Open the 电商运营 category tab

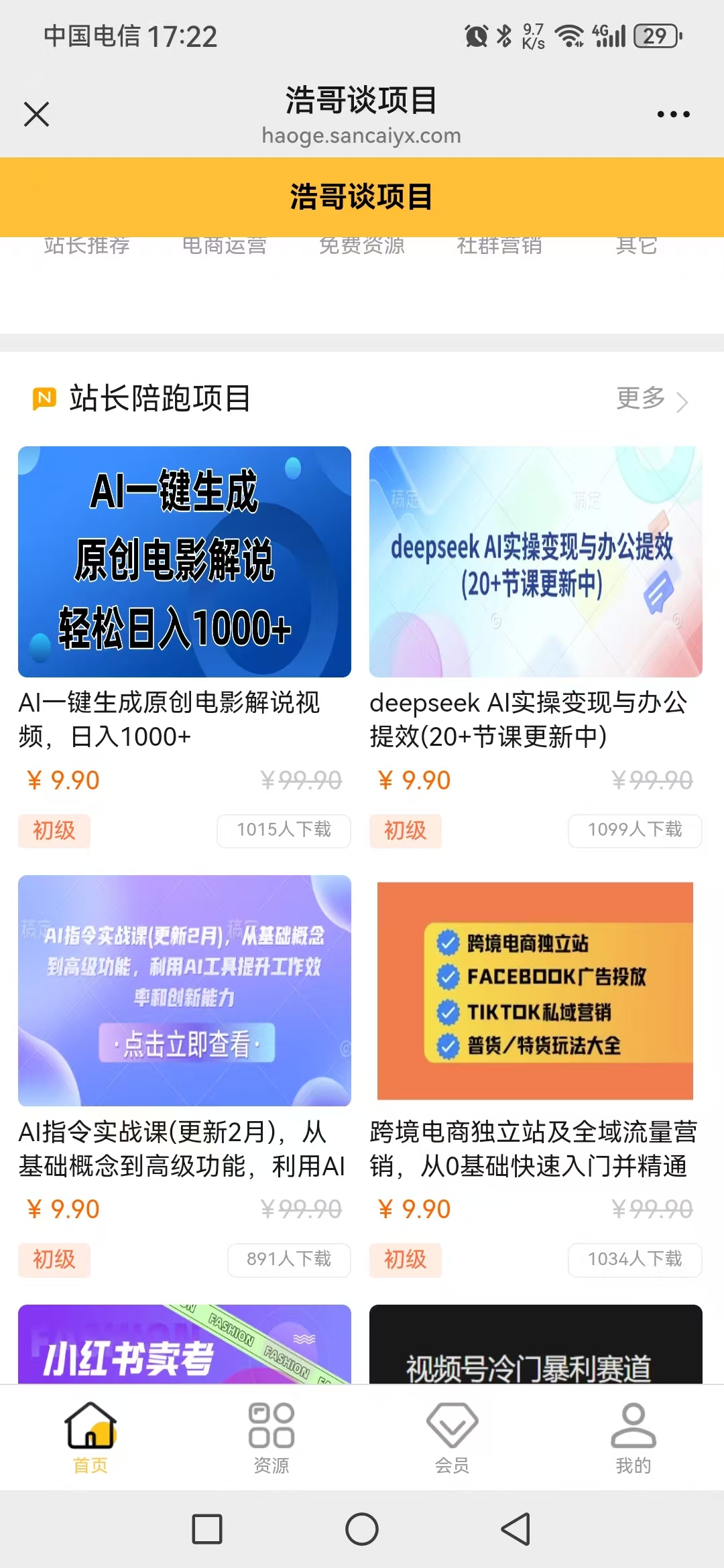[x=225, y=245]
